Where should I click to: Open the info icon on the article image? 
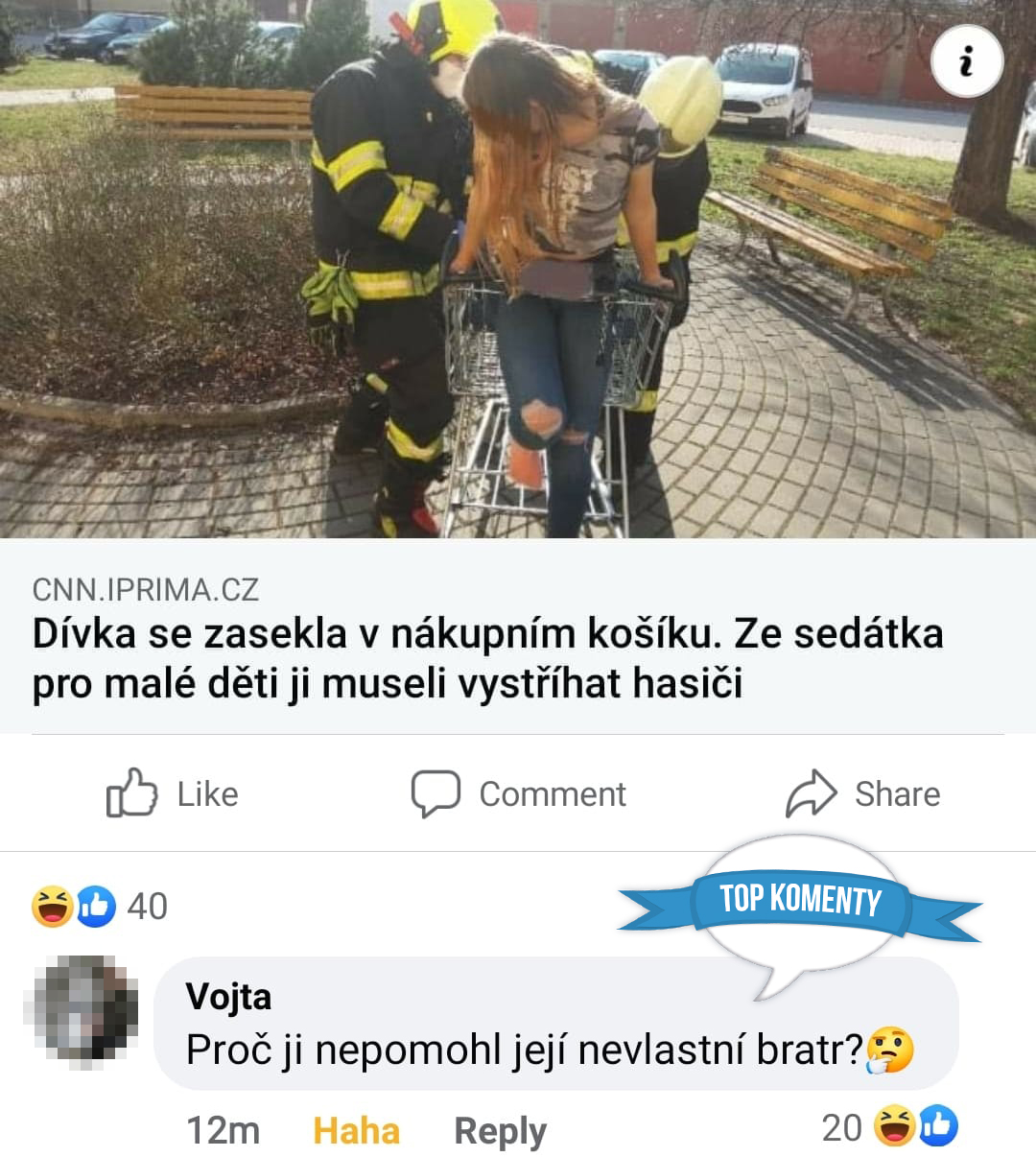pyautogui.click(x=966, y=61)
